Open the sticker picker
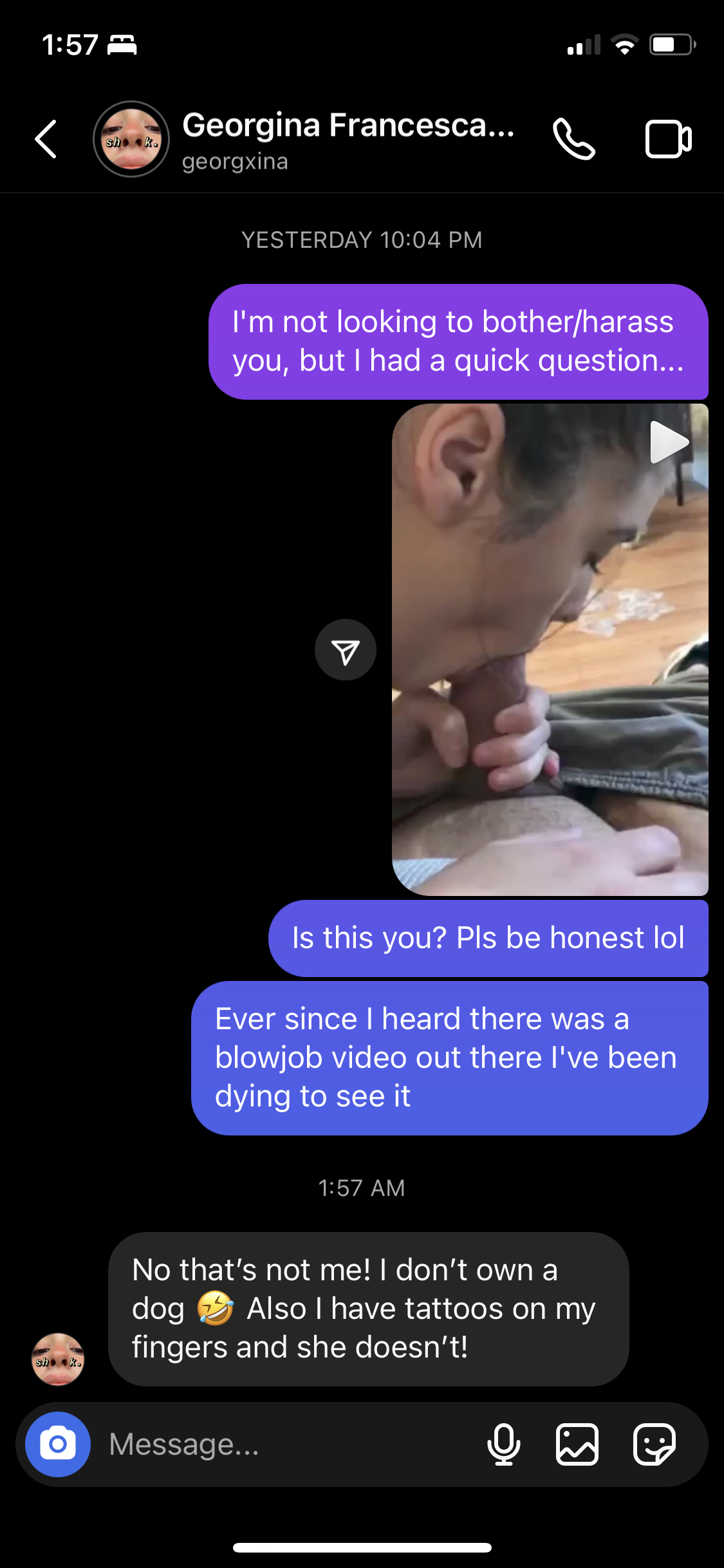 tap(654, 1444)
